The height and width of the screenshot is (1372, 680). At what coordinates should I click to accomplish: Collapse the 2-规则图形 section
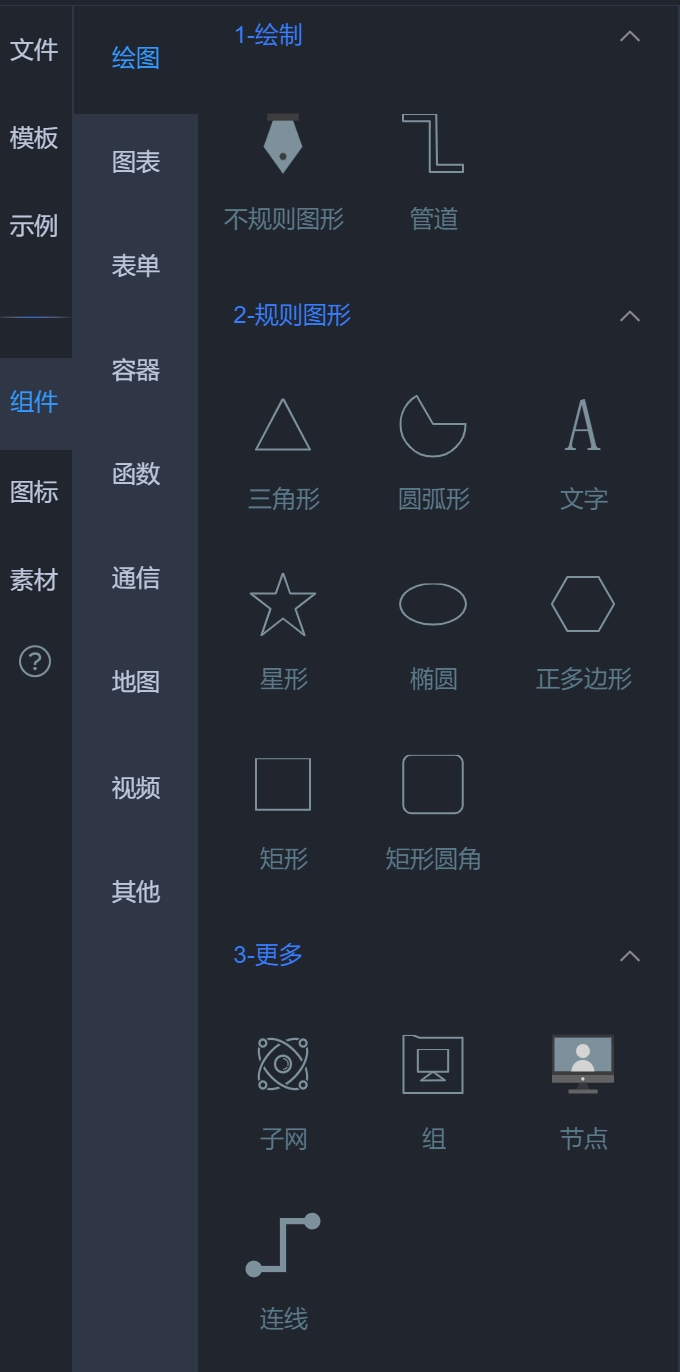coord(629,316)
